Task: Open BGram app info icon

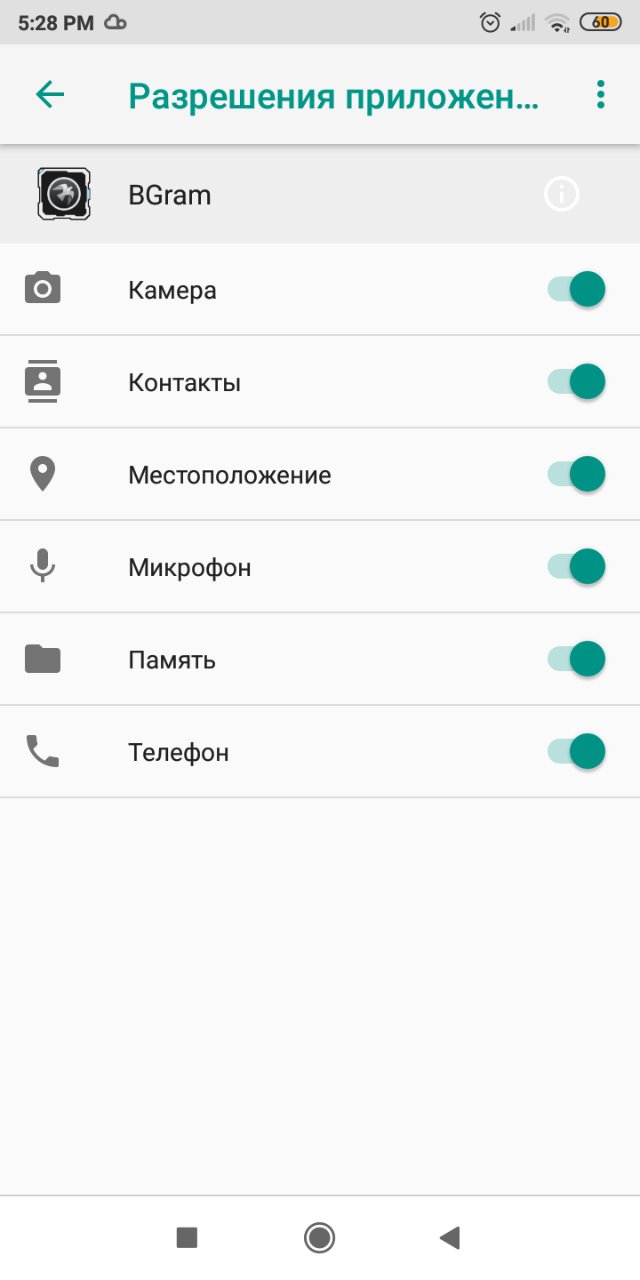Action: (562, 194)
